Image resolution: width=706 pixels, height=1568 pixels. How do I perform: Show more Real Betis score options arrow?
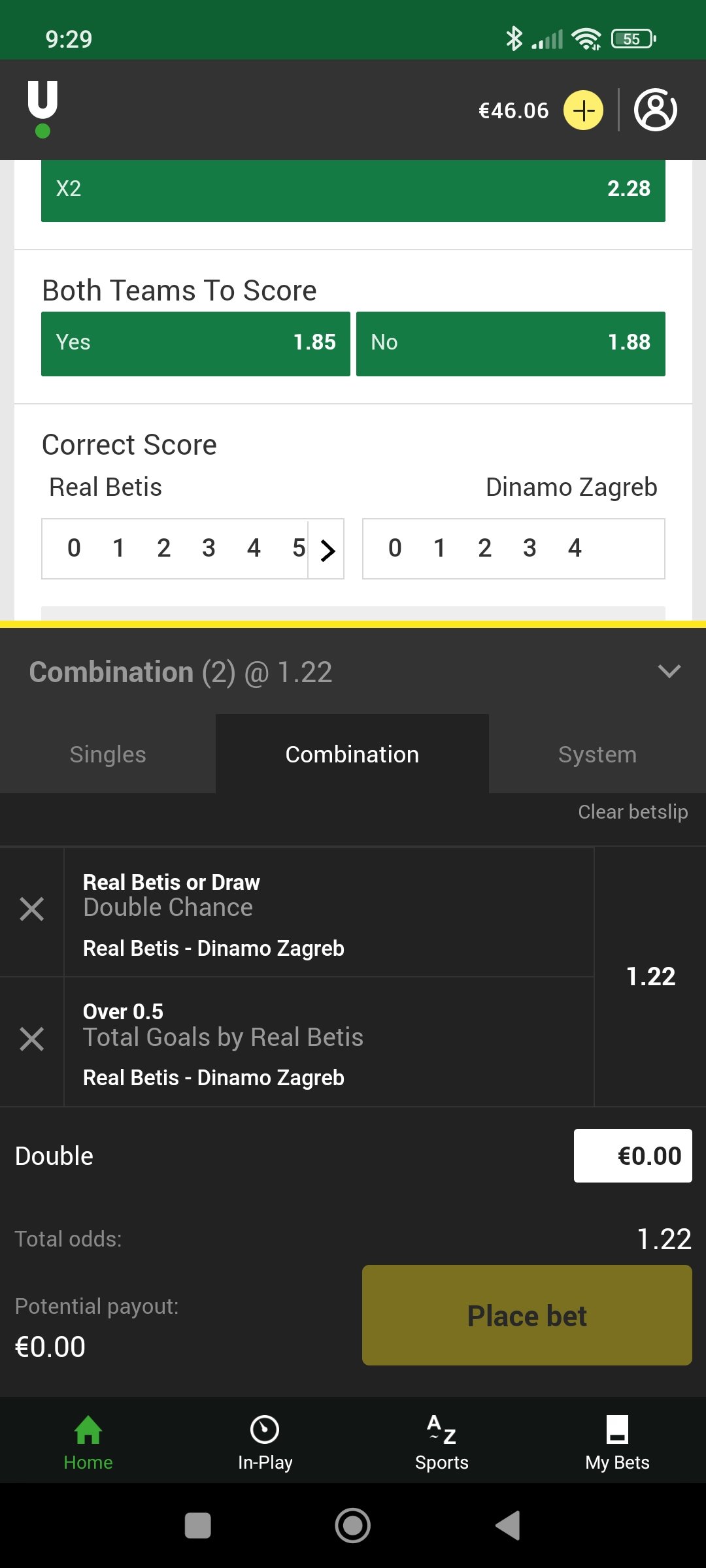pyautogui.click(x=327, y=549)
